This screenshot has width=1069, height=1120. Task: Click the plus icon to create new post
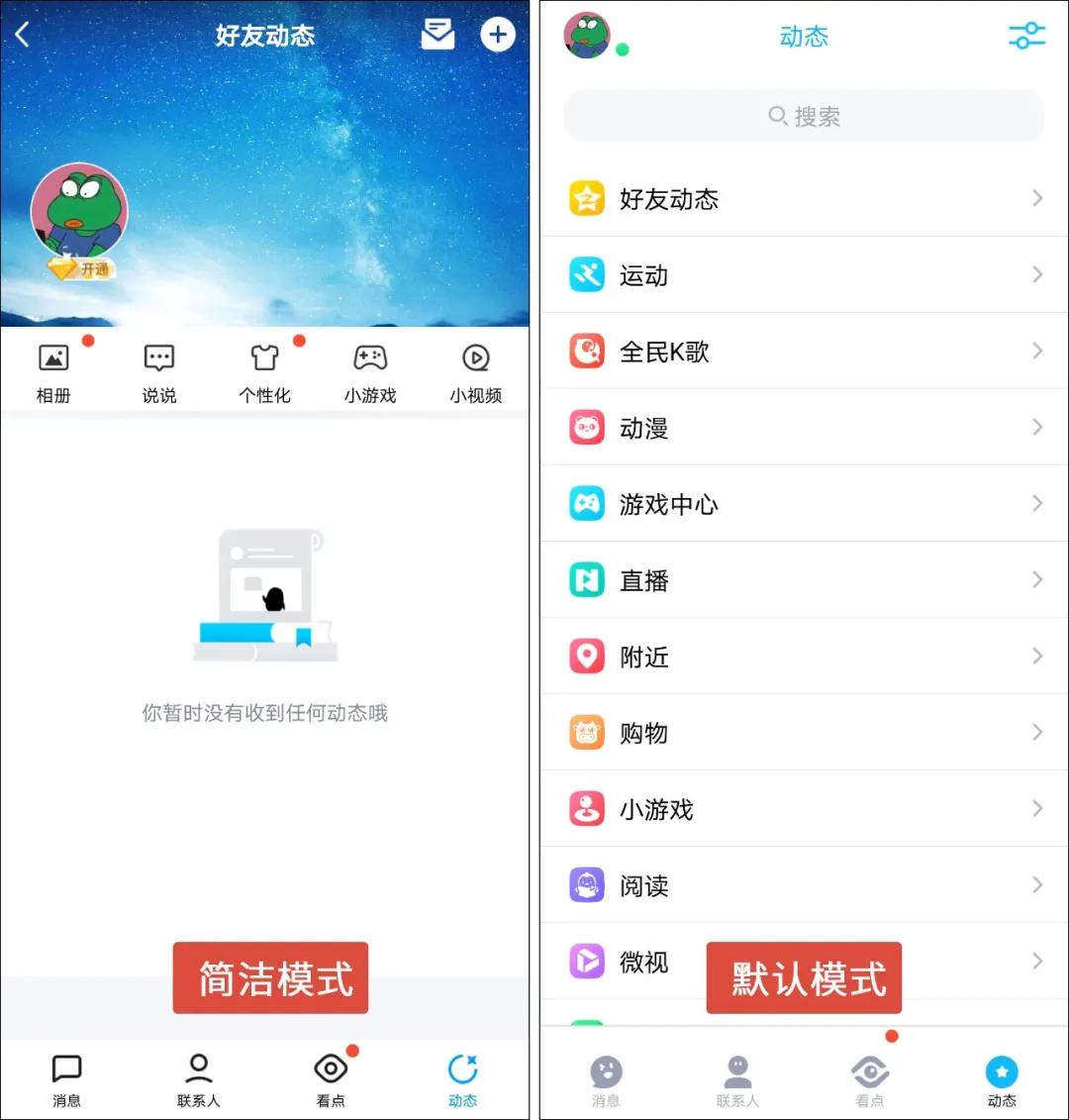[498, 35]
